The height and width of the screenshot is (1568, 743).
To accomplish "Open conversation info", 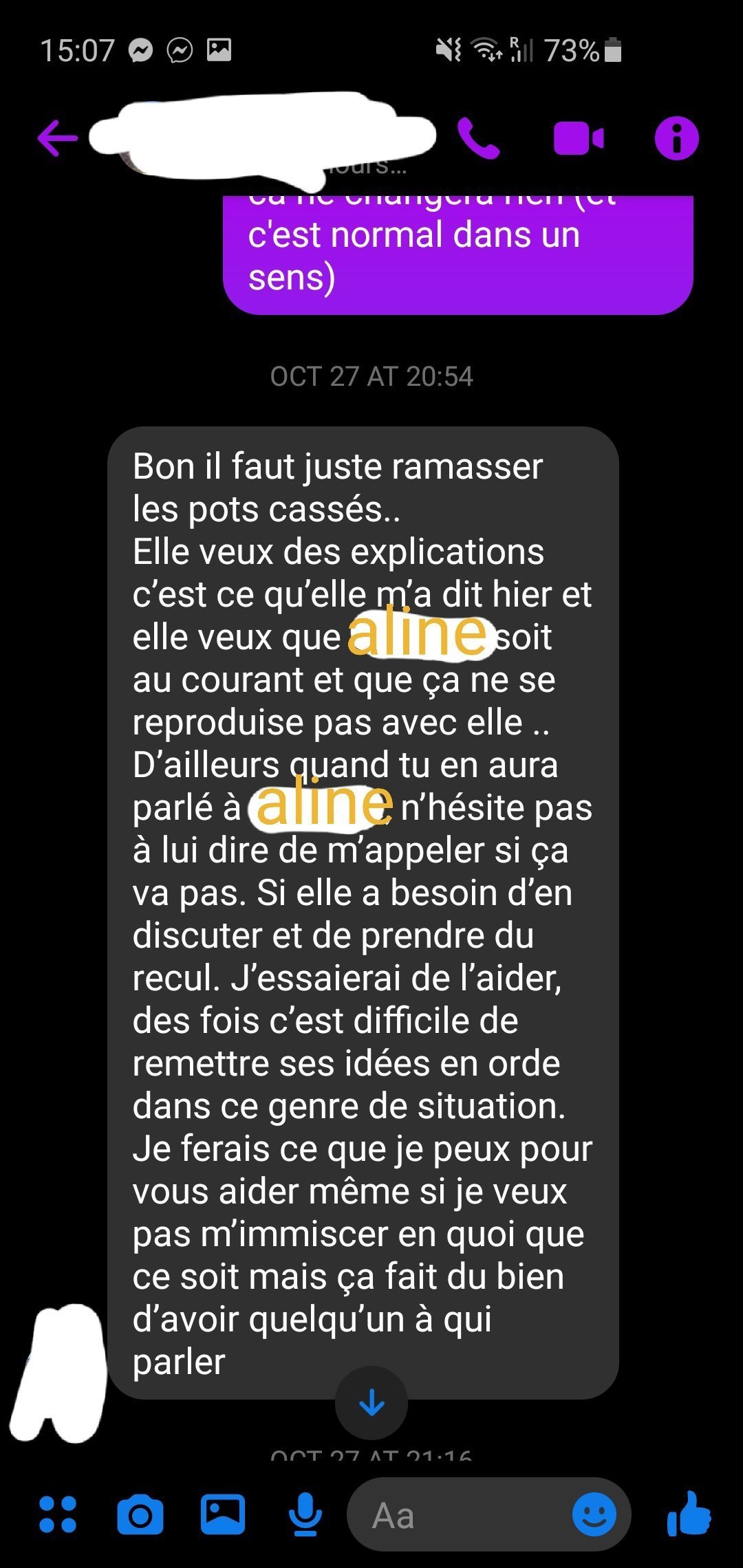I will [676, 138].
